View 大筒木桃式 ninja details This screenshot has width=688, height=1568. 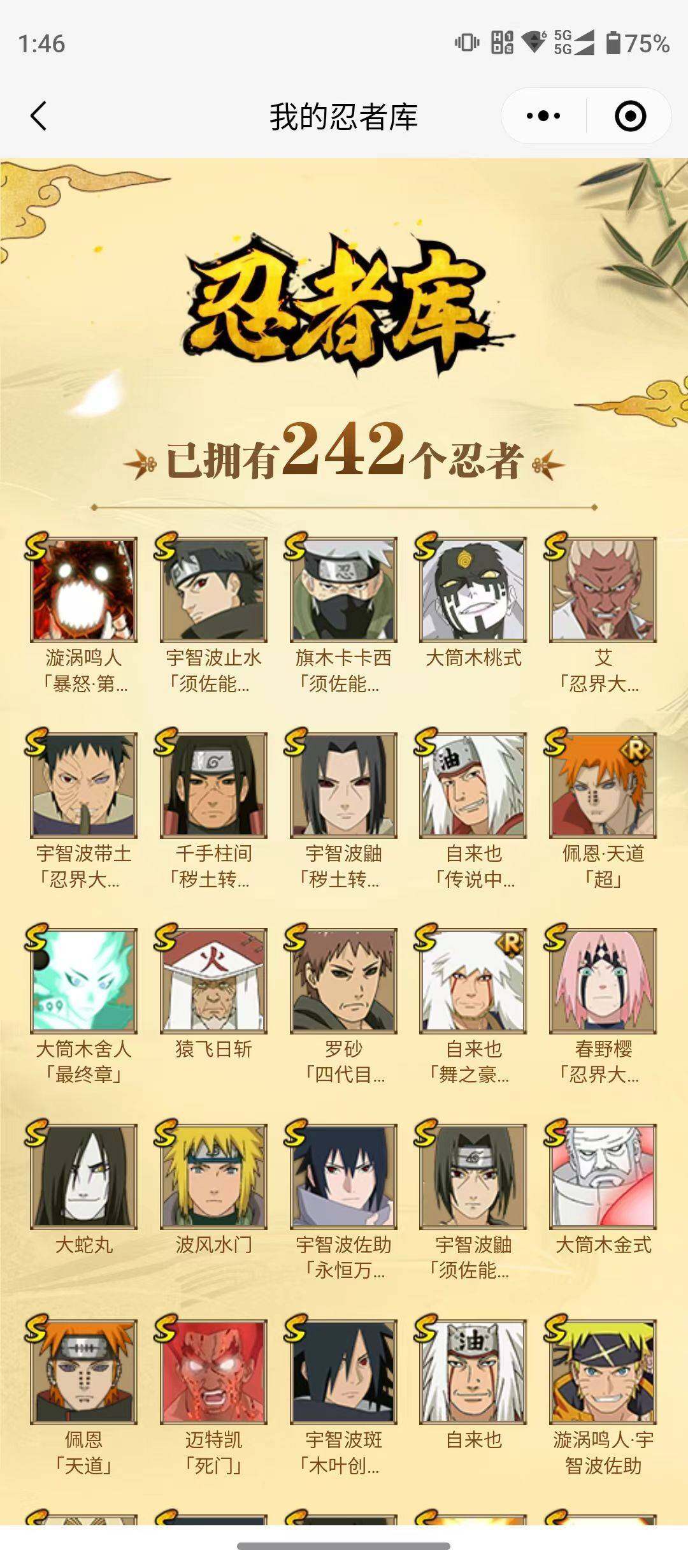coord(473,590)
